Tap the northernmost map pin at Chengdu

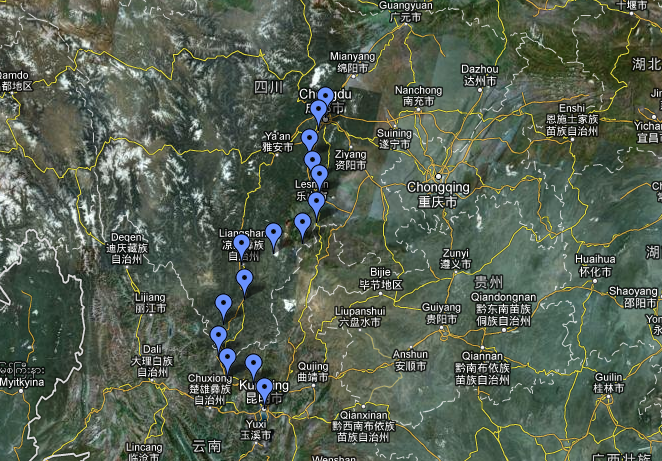click(x=325, y=97)
